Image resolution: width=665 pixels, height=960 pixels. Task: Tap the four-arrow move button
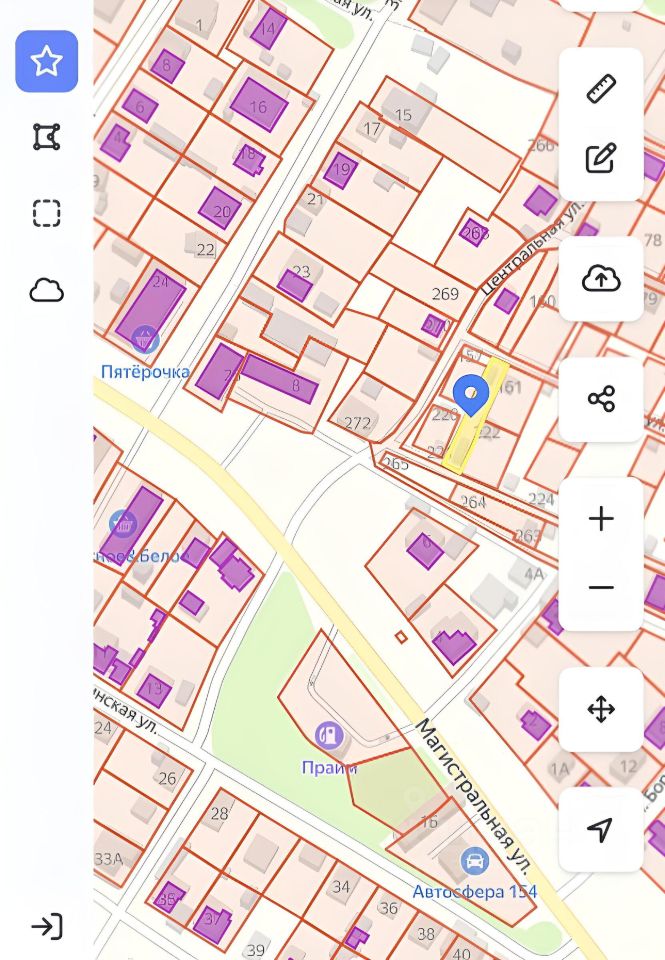(601, 710)
